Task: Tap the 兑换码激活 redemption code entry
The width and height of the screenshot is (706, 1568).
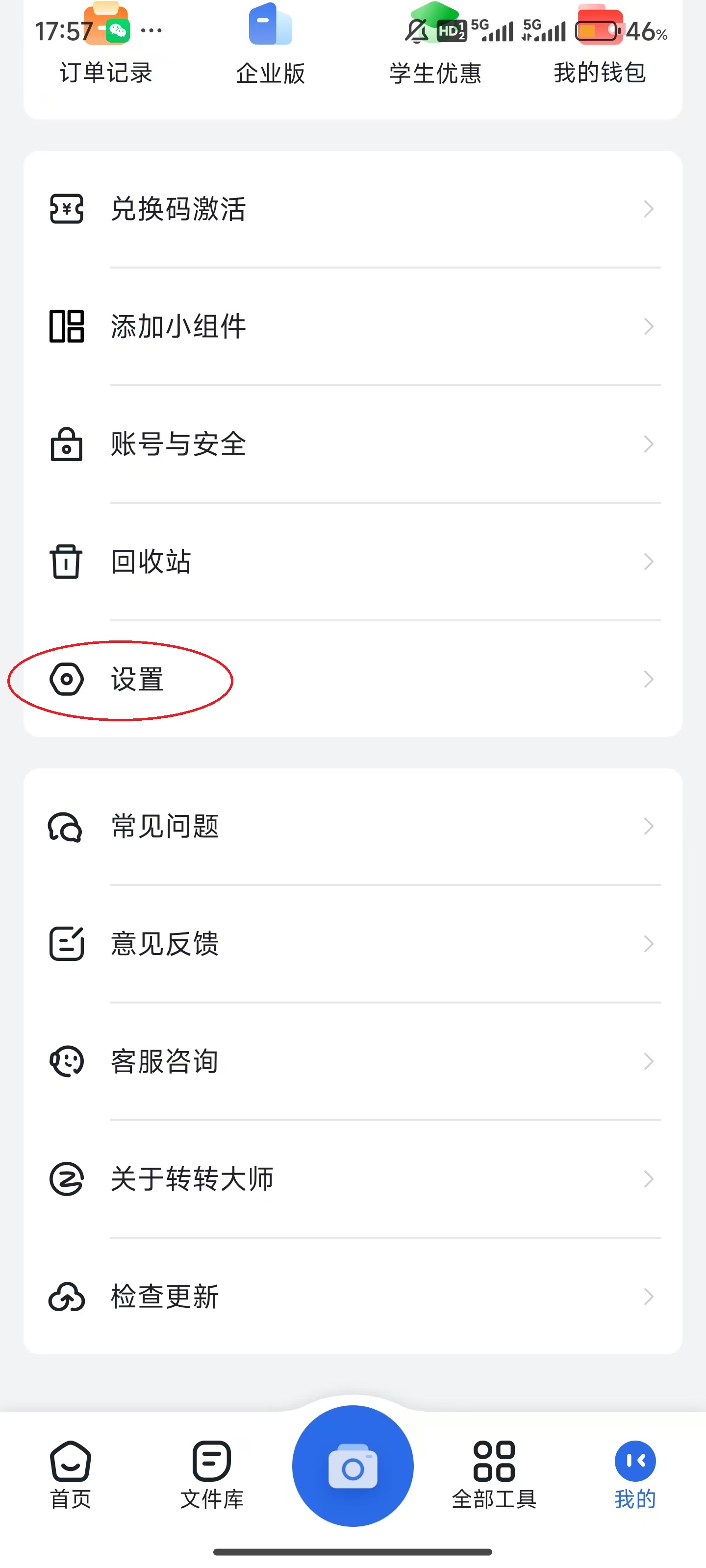Action: [178, 209]
